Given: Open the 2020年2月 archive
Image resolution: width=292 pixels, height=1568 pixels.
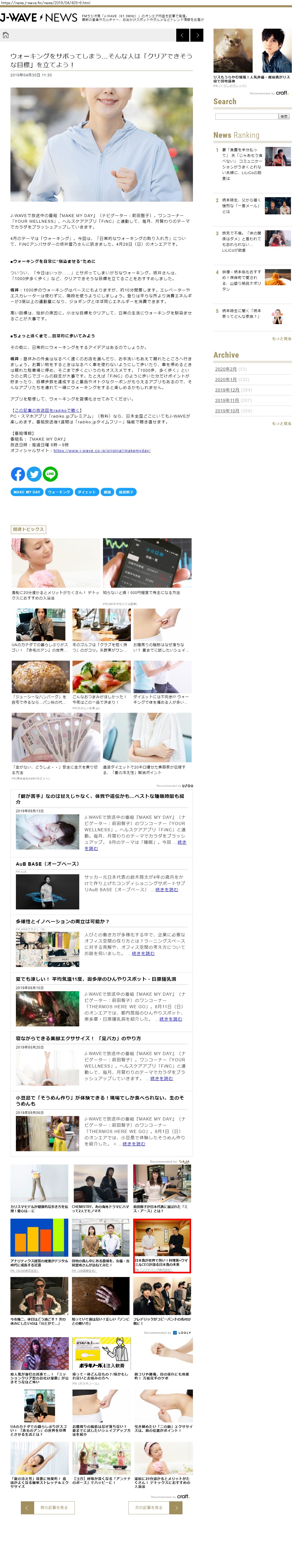Looking at the screenshot, I should click(x=226, y=369).
